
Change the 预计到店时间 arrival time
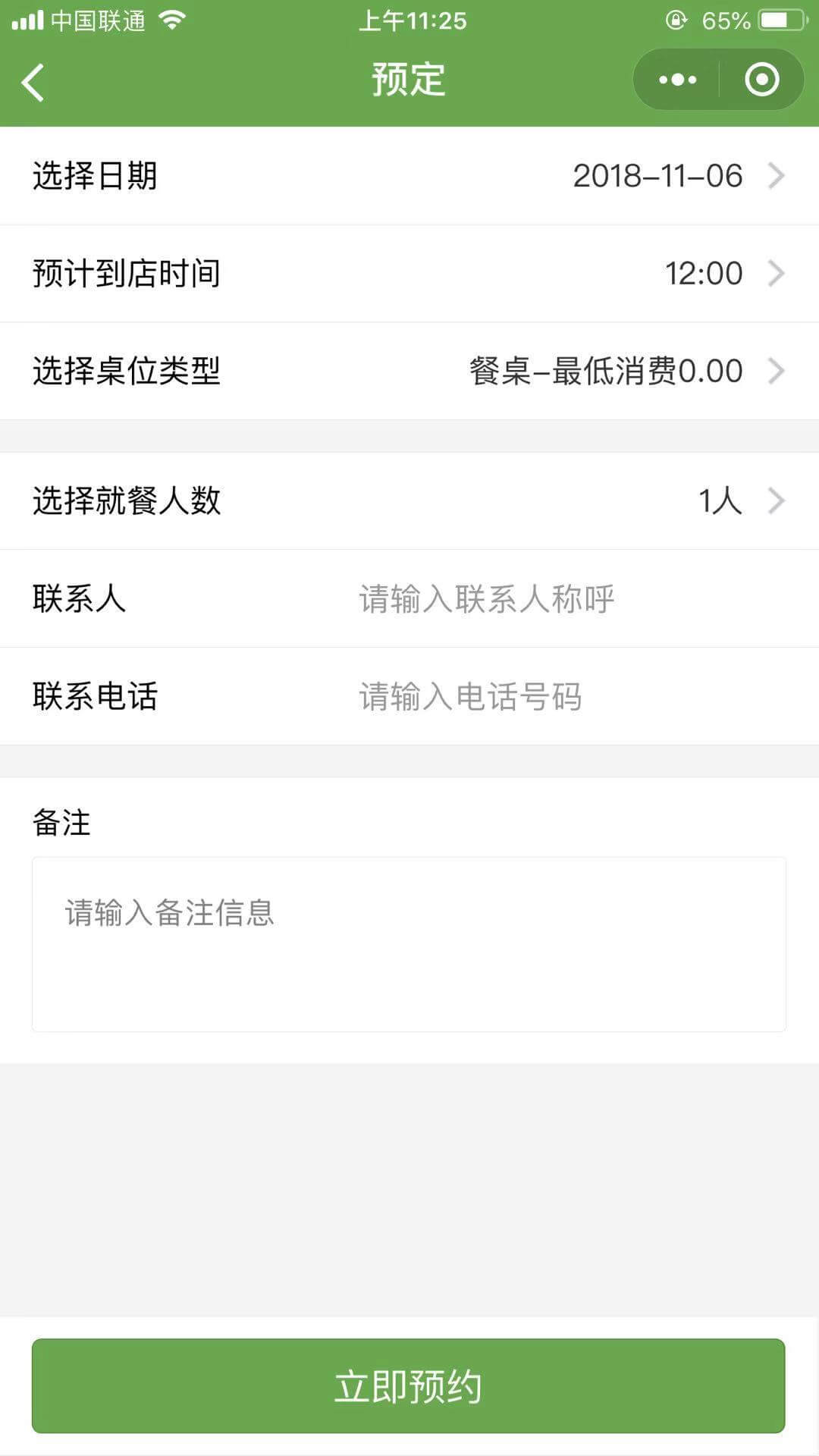pyautogui.click(x=409, y=274)
